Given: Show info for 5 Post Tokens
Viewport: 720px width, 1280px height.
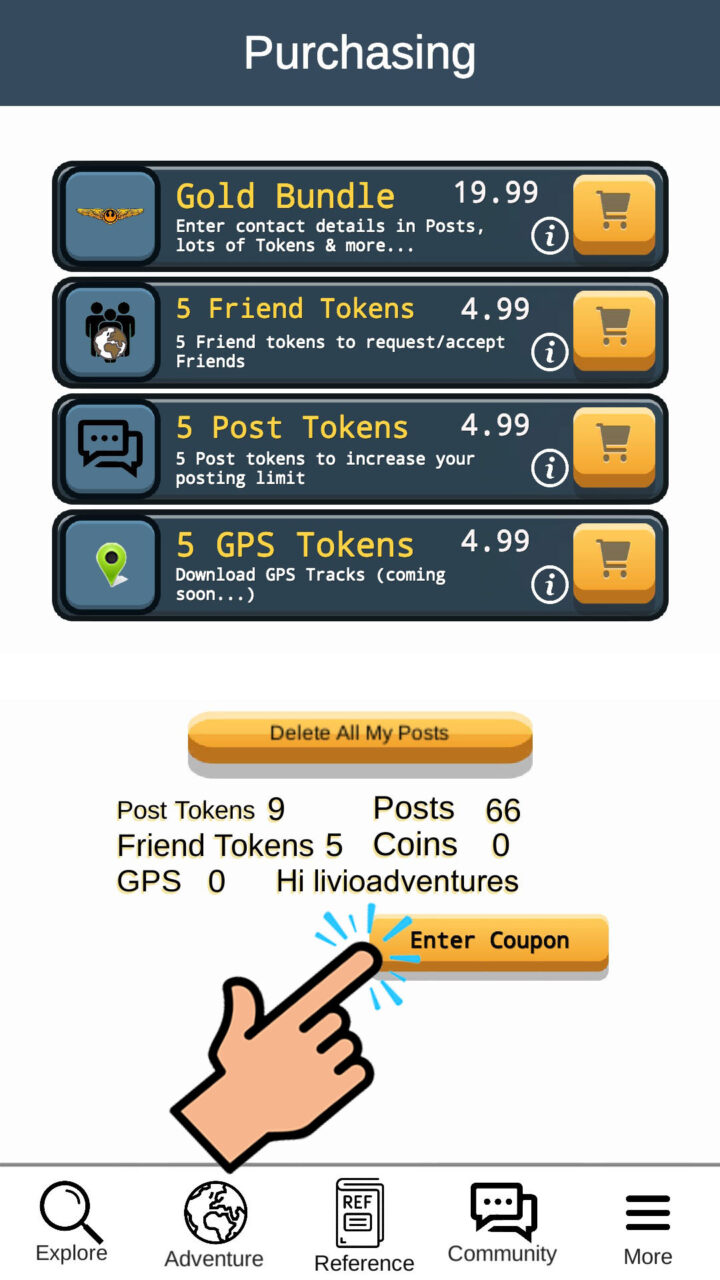Looking at the screenshot, I should tap(549, 469).
